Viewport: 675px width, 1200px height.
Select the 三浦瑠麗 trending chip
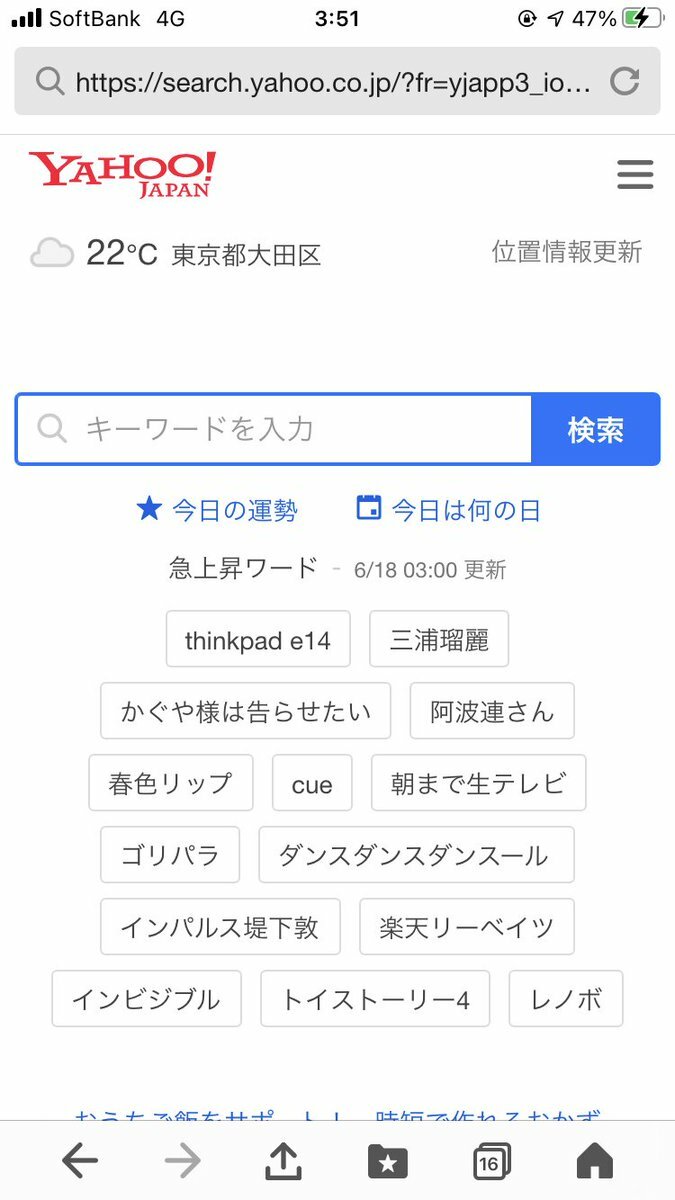tap(439, 640)
